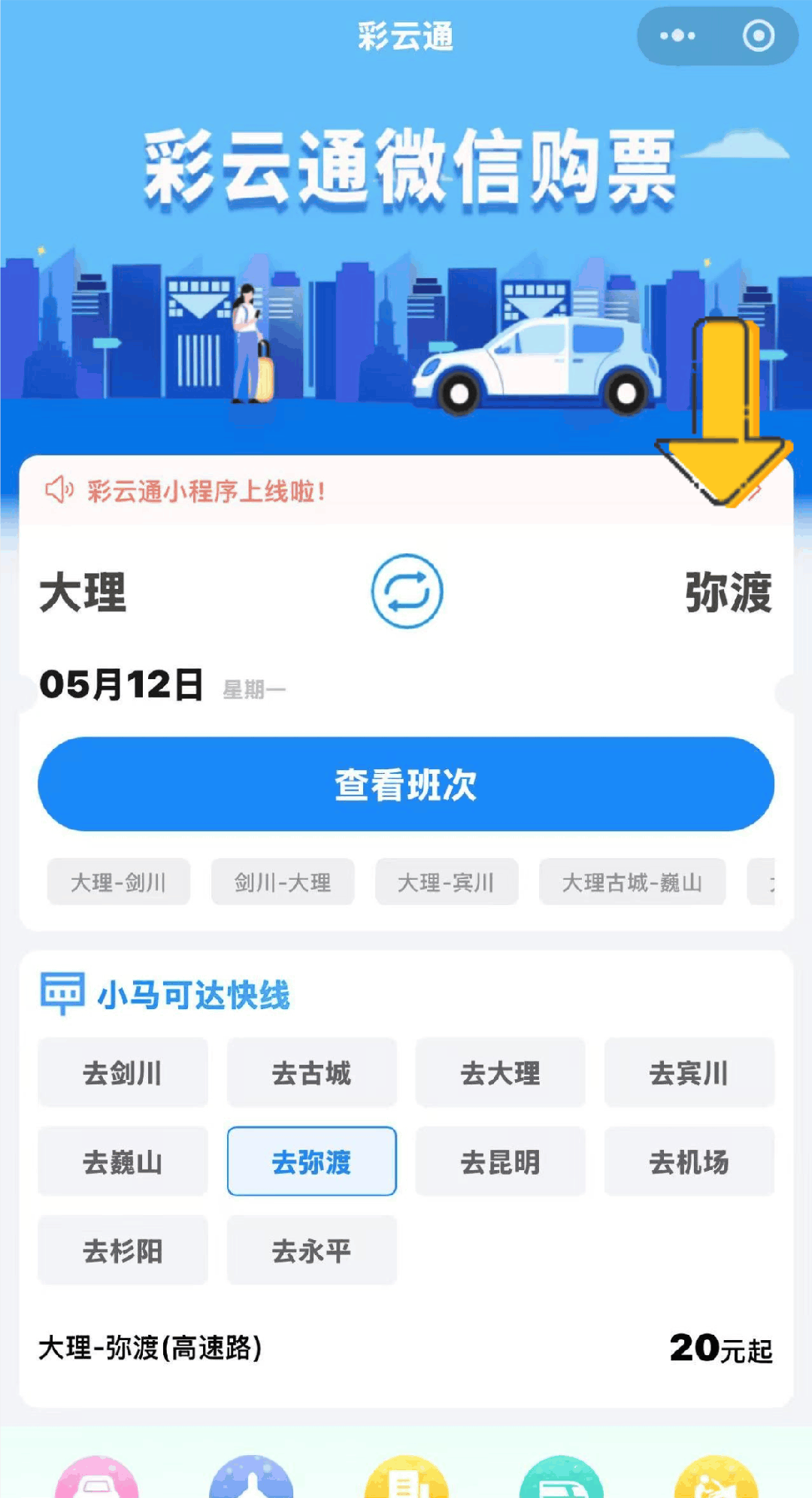Select the 大理-剑川 route chip
812x1498 pixels.
coord(119,882)
